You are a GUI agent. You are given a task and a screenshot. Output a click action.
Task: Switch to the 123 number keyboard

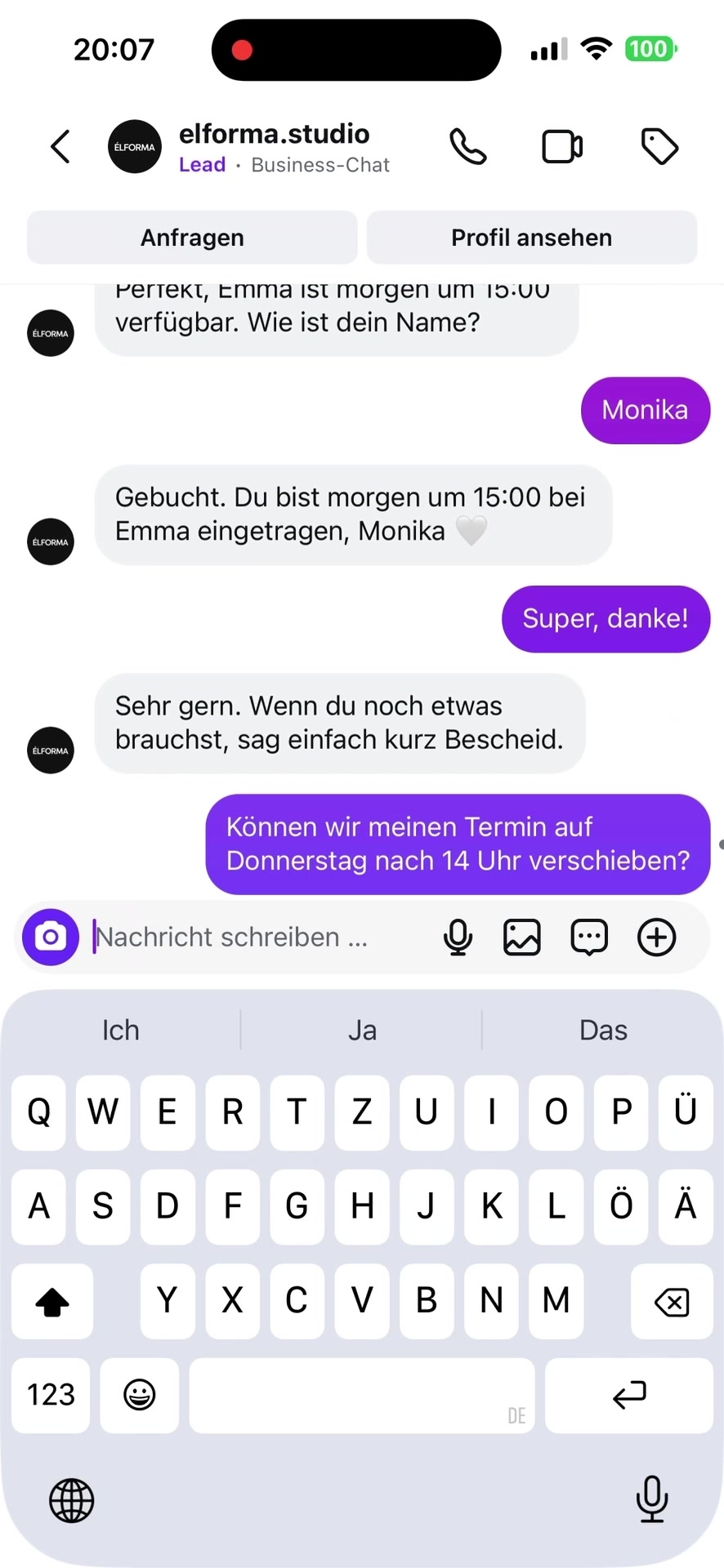[x=51, y=1395]
